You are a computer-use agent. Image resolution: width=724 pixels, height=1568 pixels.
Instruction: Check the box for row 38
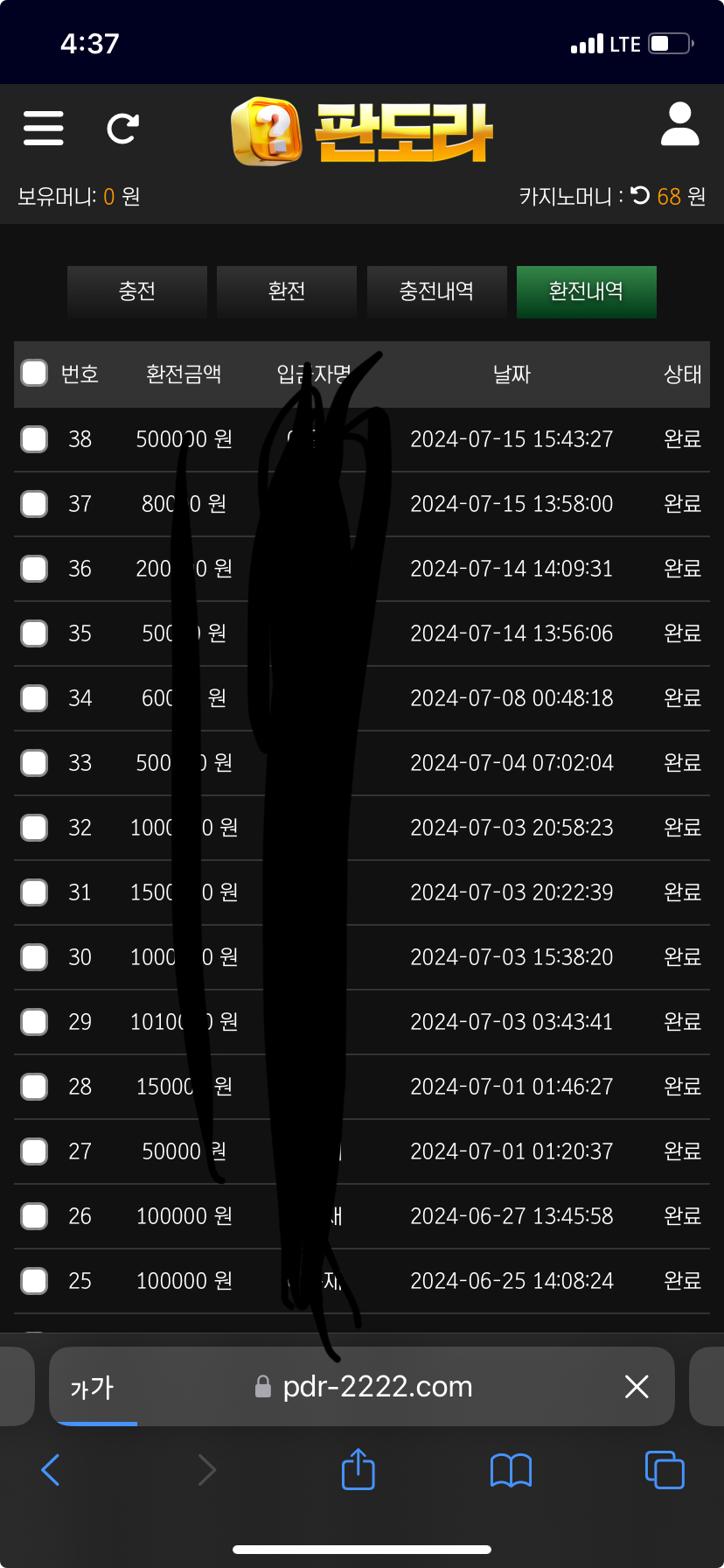pyautogui.click(x=34, y=439)
